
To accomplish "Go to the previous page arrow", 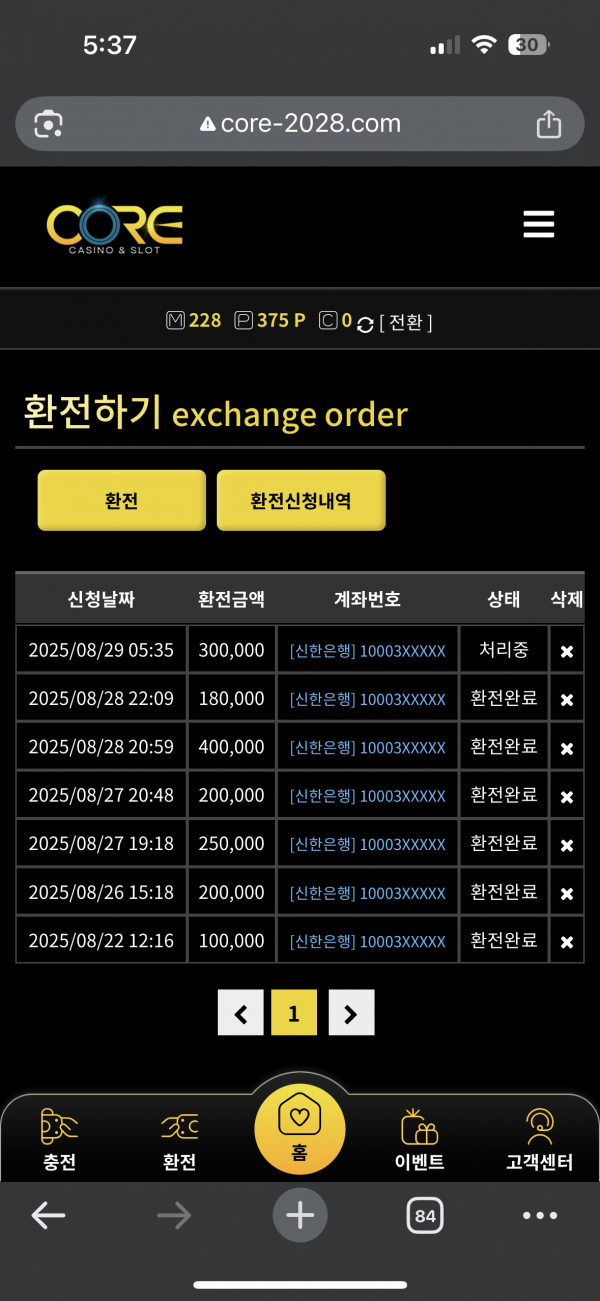I will click(241, 1013).
